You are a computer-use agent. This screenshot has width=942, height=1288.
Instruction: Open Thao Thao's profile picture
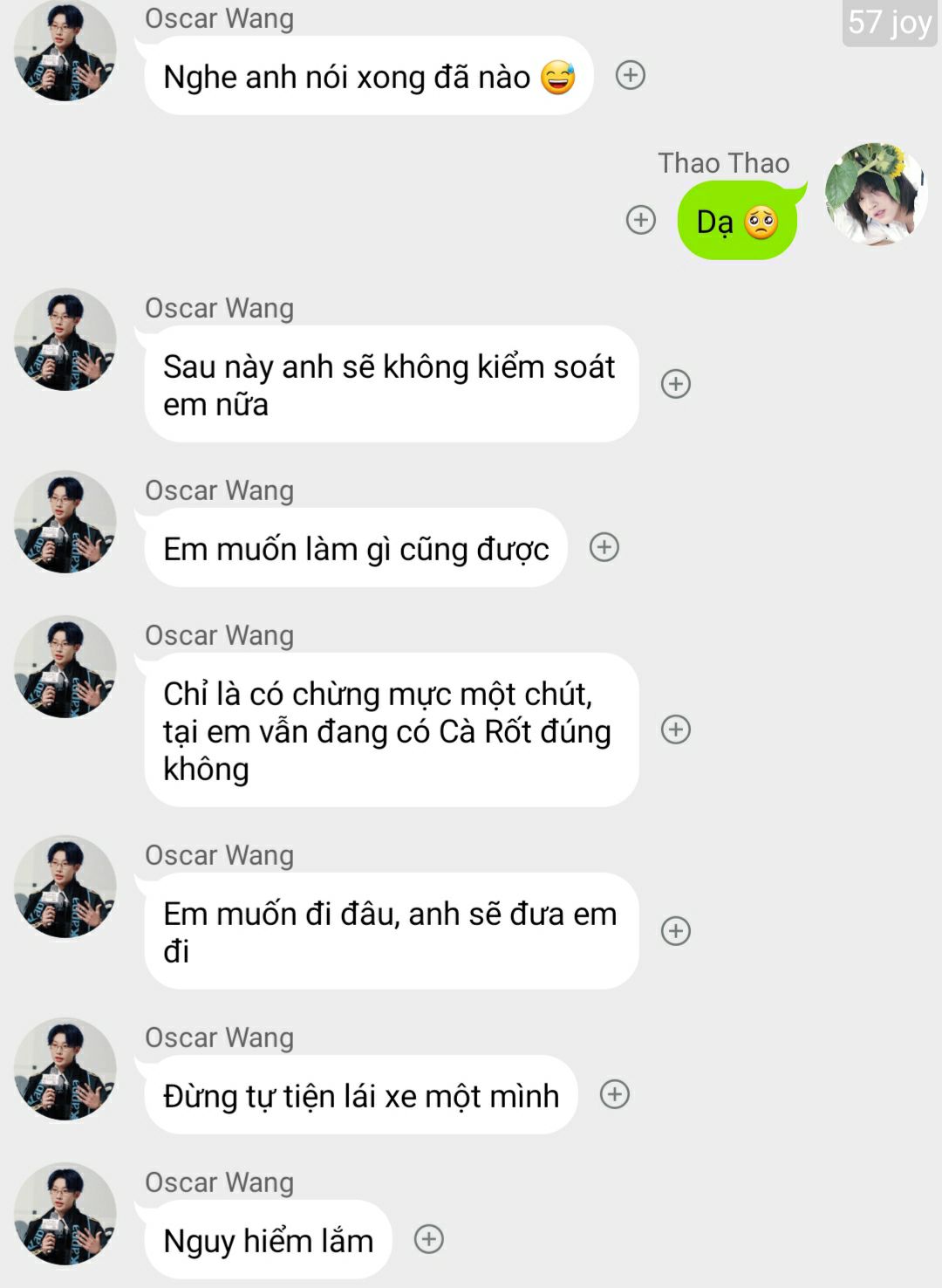876,194
